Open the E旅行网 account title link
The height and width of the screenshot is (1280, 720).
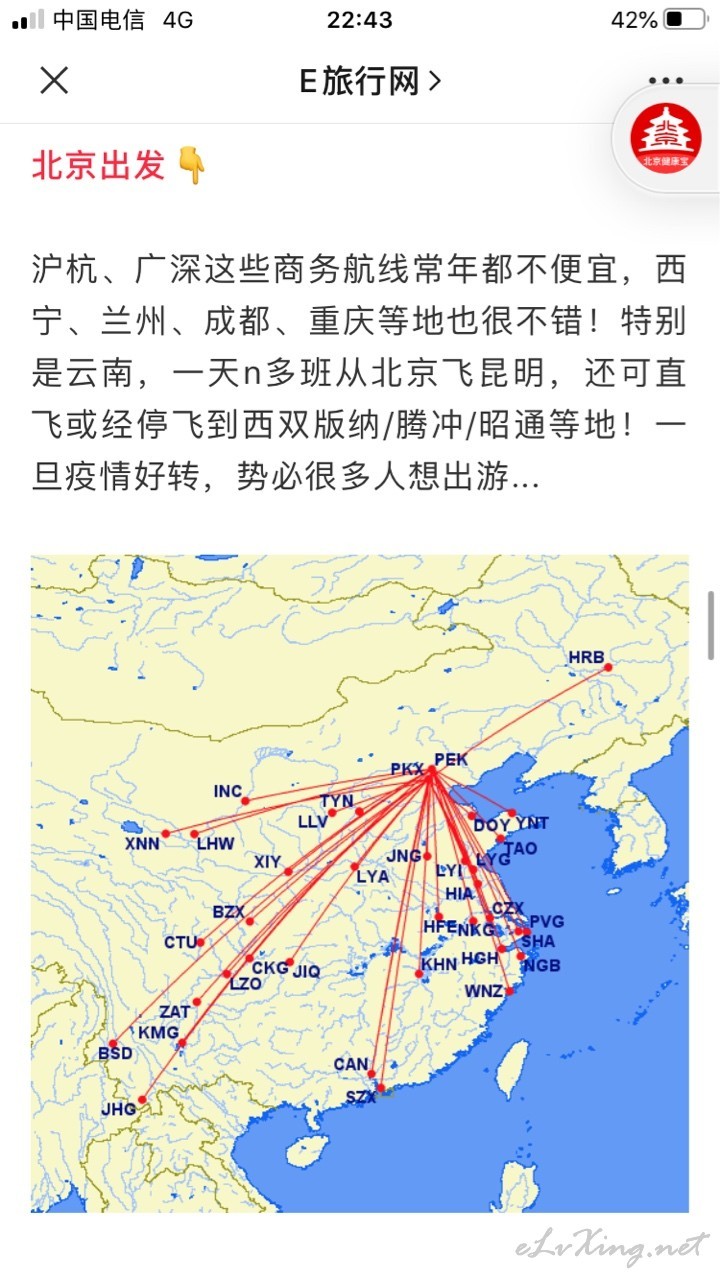tap(371, 82)
